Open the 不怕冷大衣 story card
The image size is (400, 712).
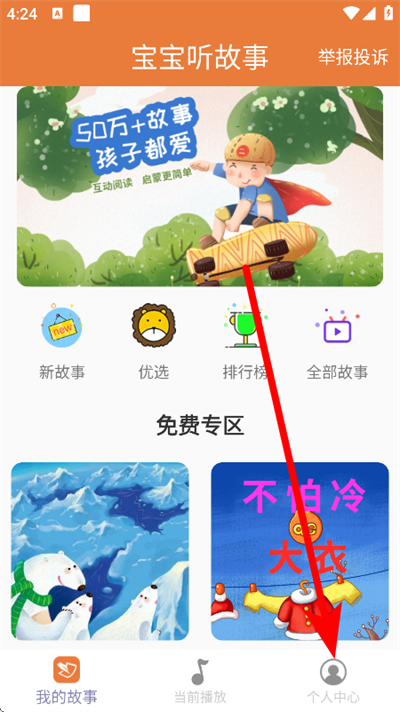click(300, 551)
